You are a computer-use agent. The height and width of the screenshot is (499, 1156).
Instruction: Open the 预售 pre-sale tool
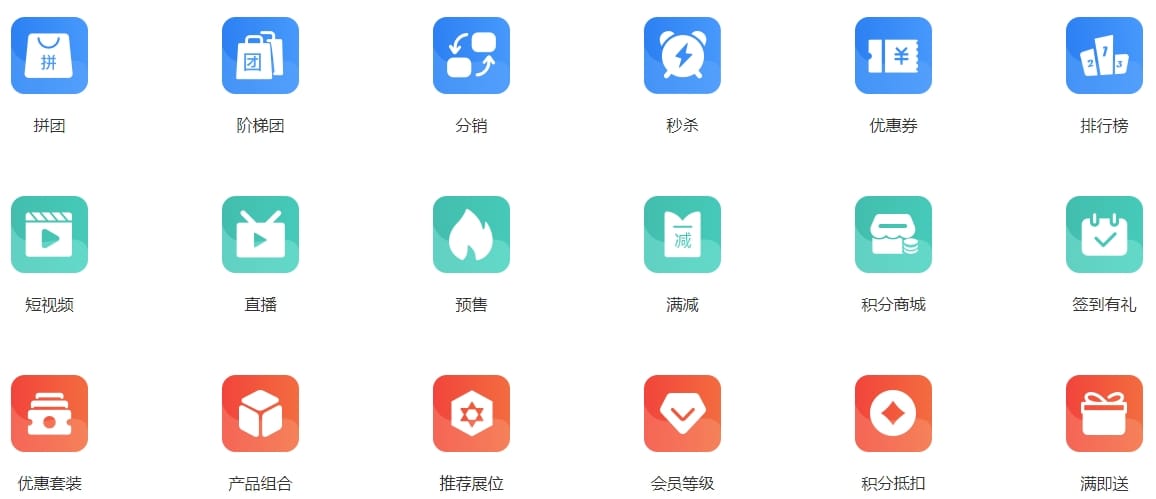[x=471, y=235]
